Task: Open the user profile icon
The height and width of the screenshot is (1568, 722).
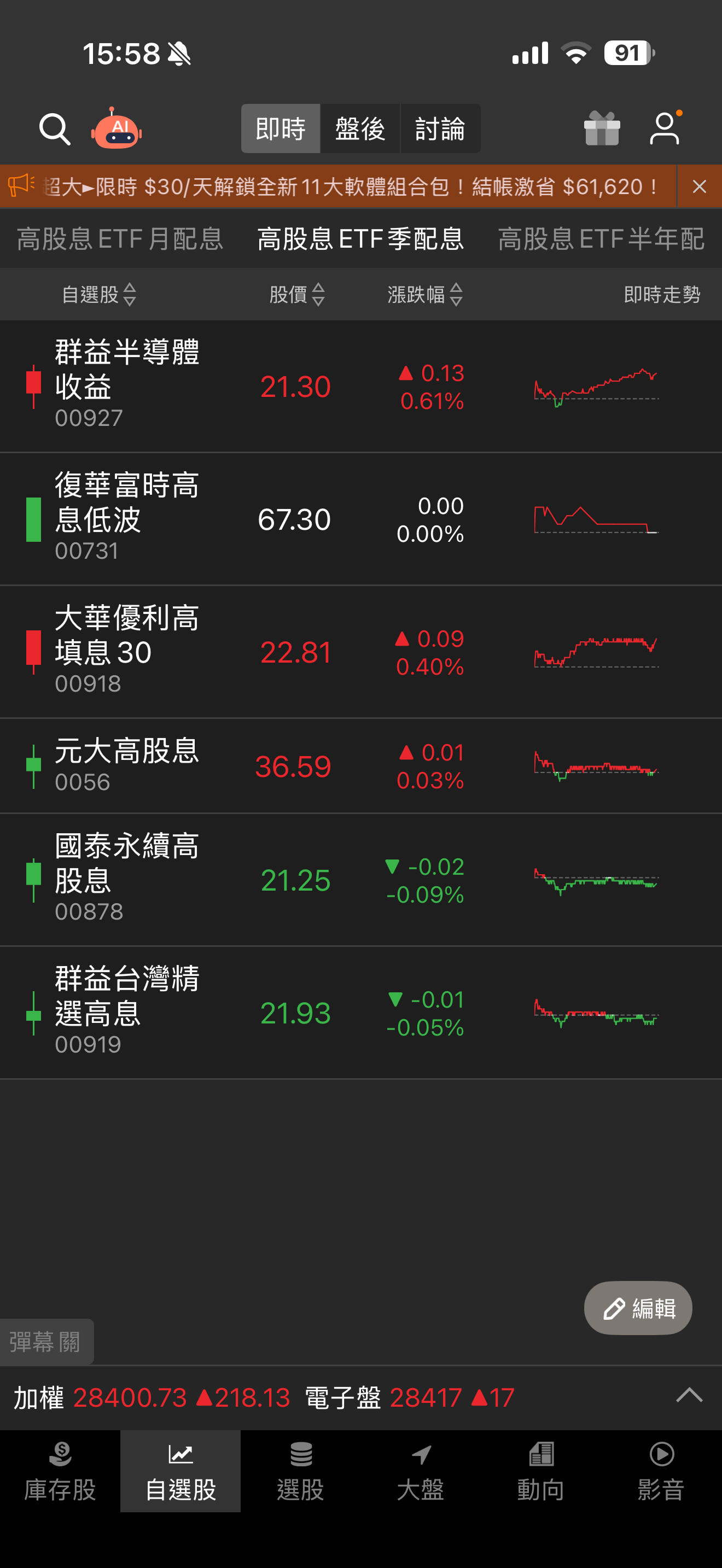Action: [x=665, y=129]
